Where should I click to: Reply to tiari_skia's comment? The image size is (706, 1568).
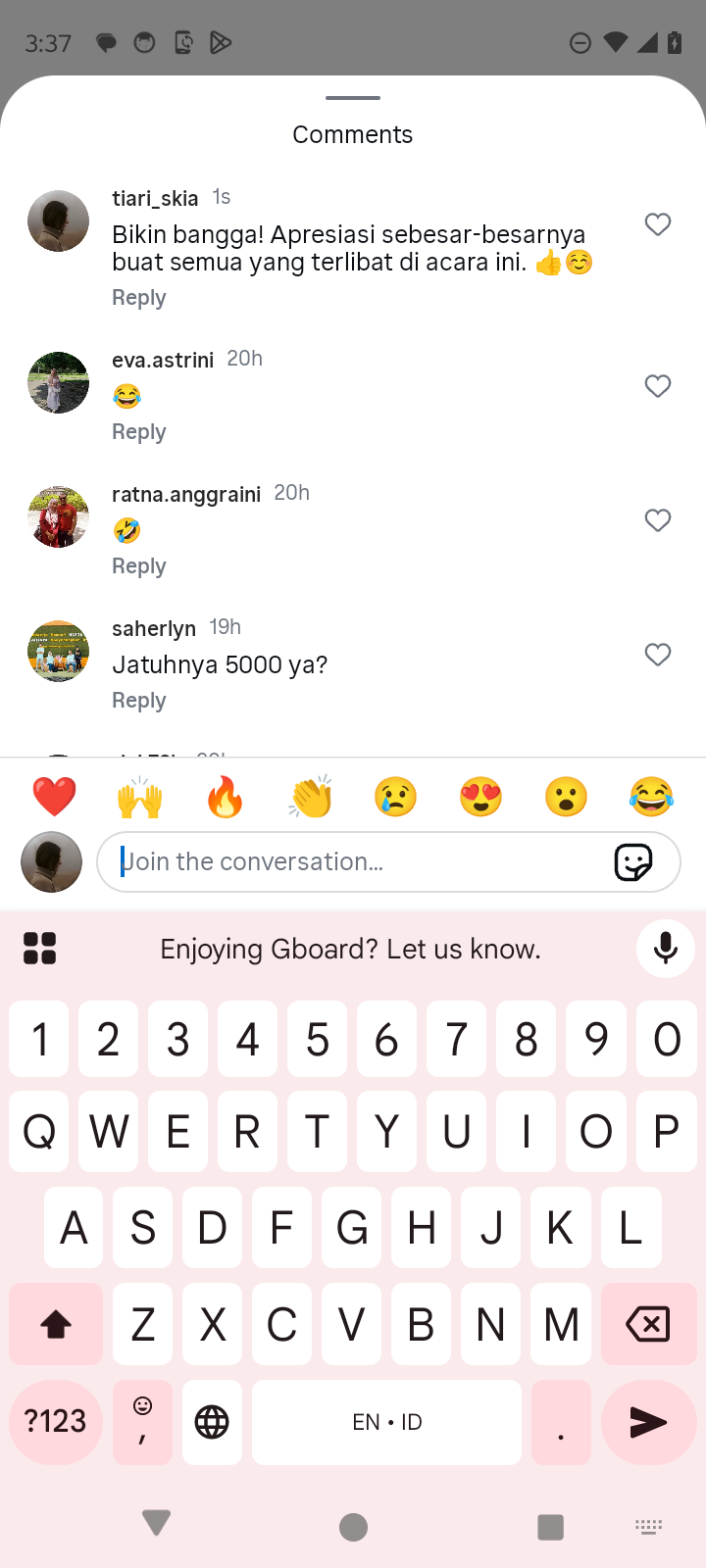[139, 298]
